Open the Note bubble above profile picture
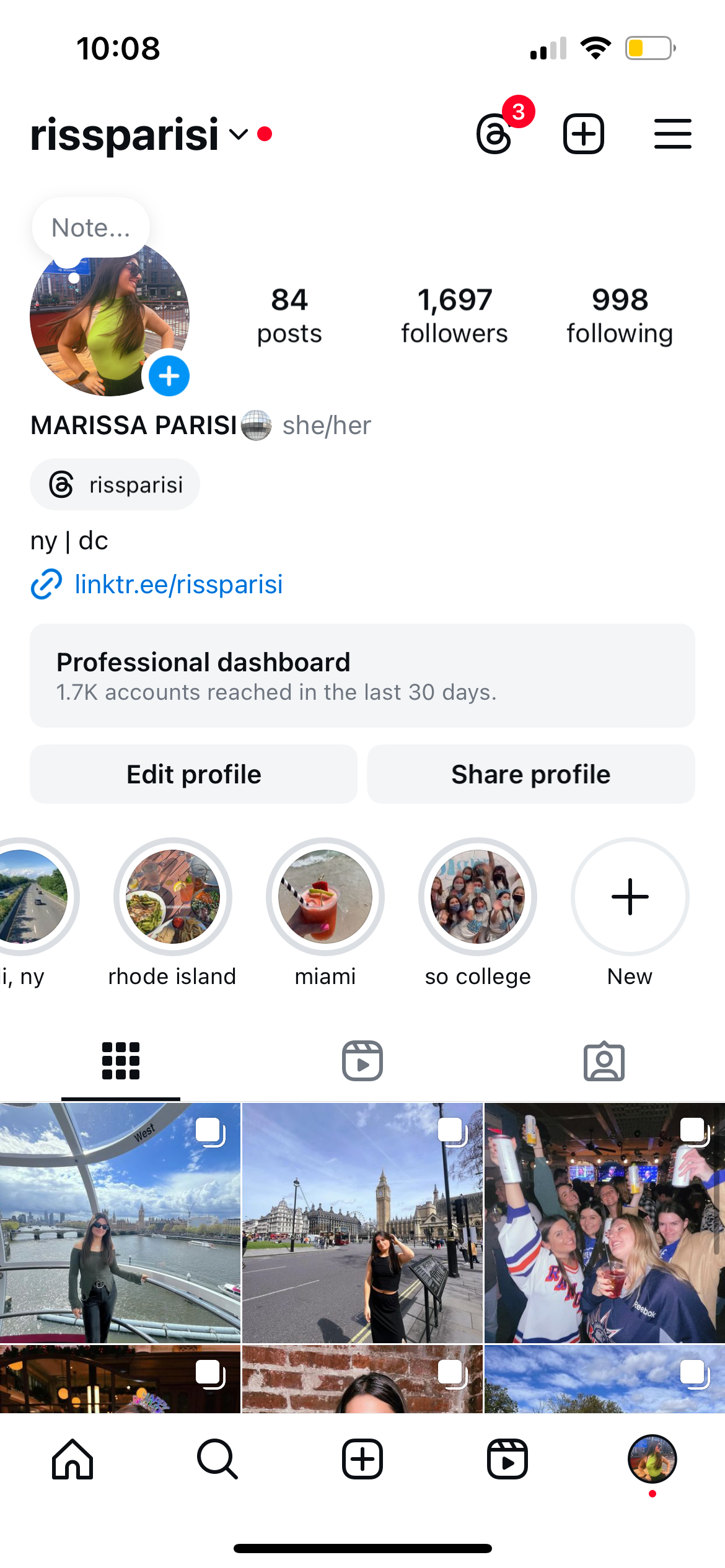This screenshot has width=725, height=1568. pyautogui.click(x=90, y=227)
